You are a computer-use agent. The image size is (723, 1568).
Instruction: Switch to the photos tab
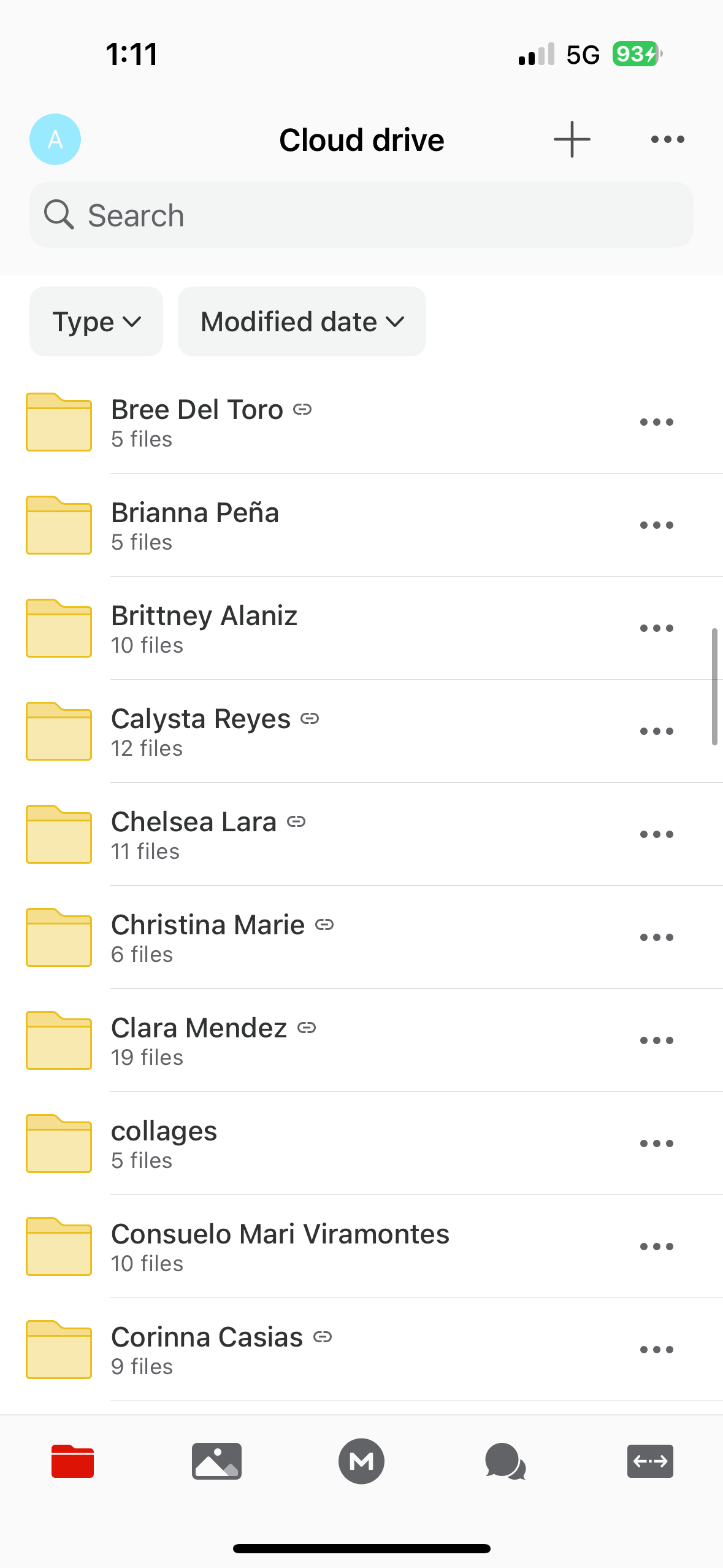[x=216, y=1461]
